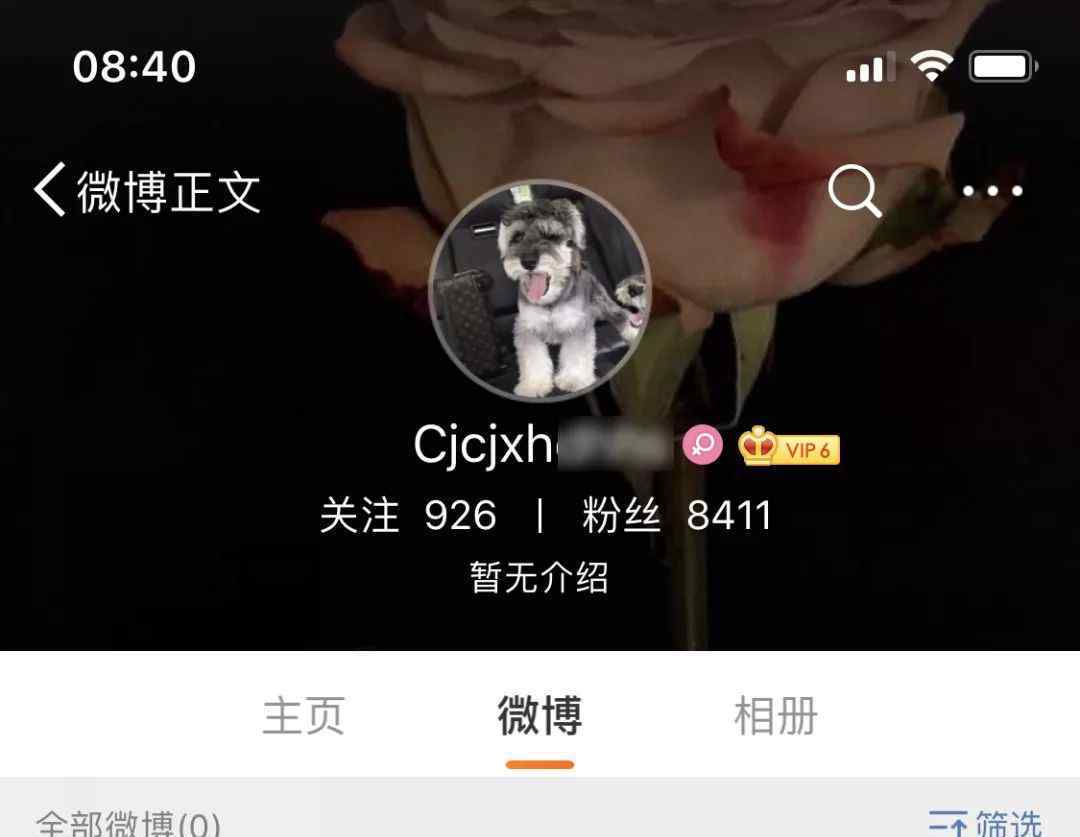The image size is (1080, 837).
Task: Open the three-dot more menu
Action: (992, 190)
